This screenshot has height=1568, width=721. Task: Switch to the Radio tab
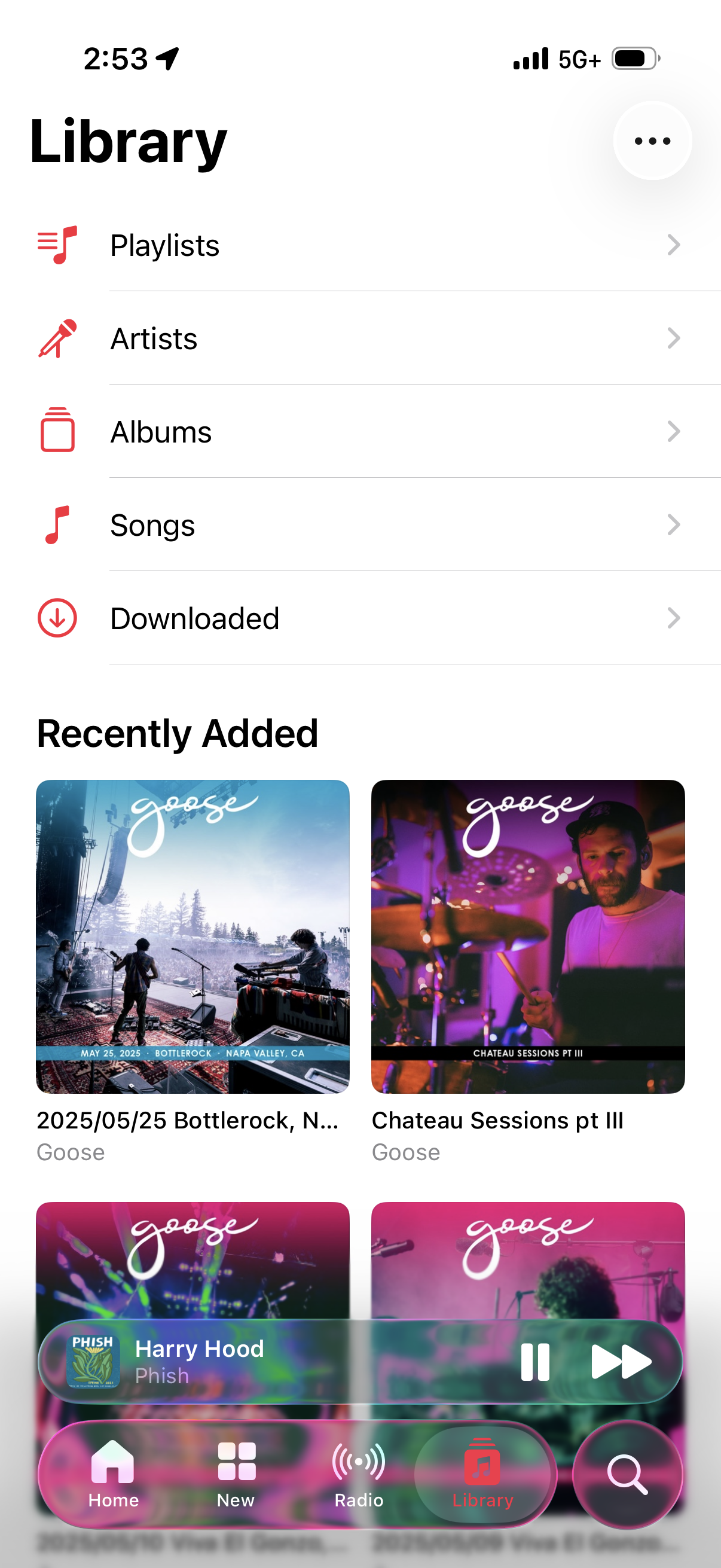coord(359,1474)
